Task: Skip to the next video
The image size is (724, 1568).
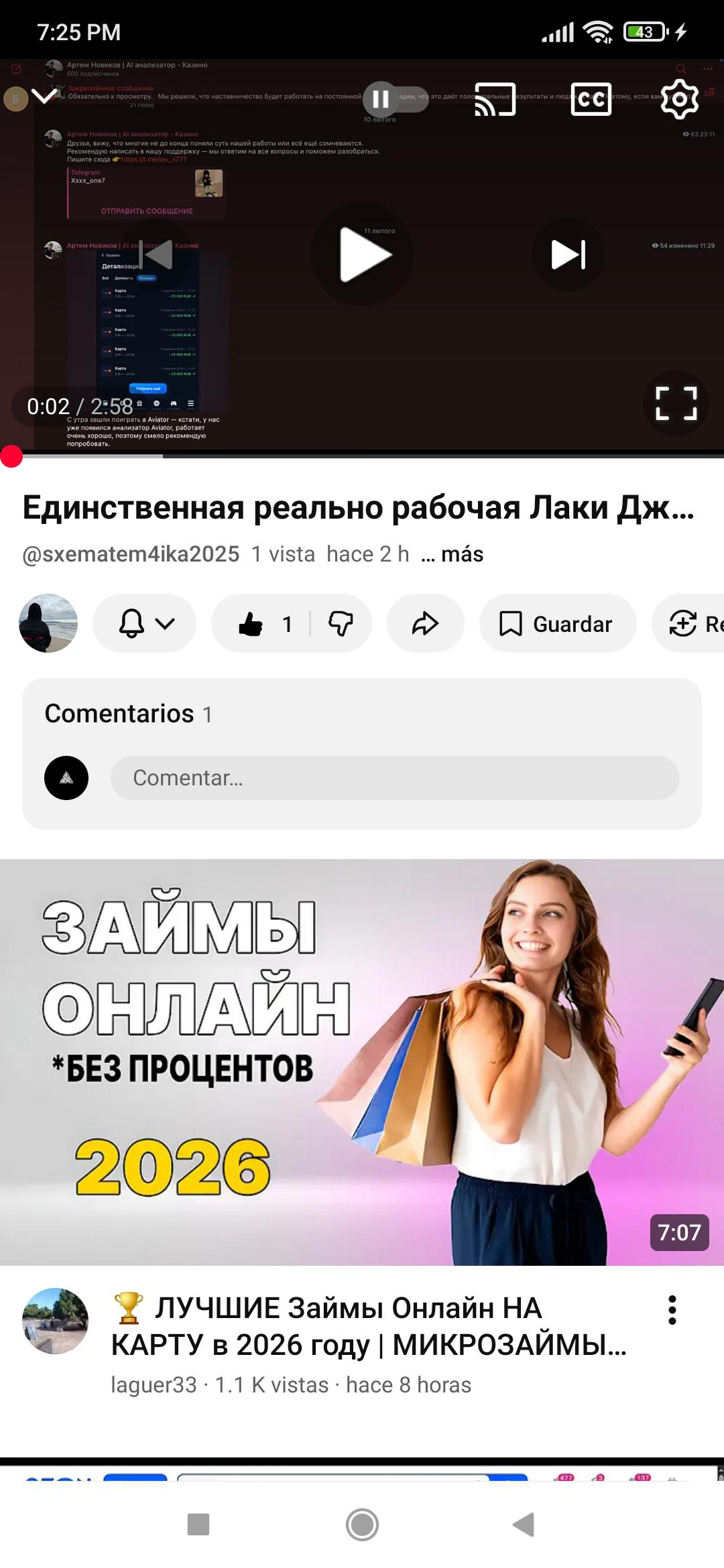Action: click(568, 255)
